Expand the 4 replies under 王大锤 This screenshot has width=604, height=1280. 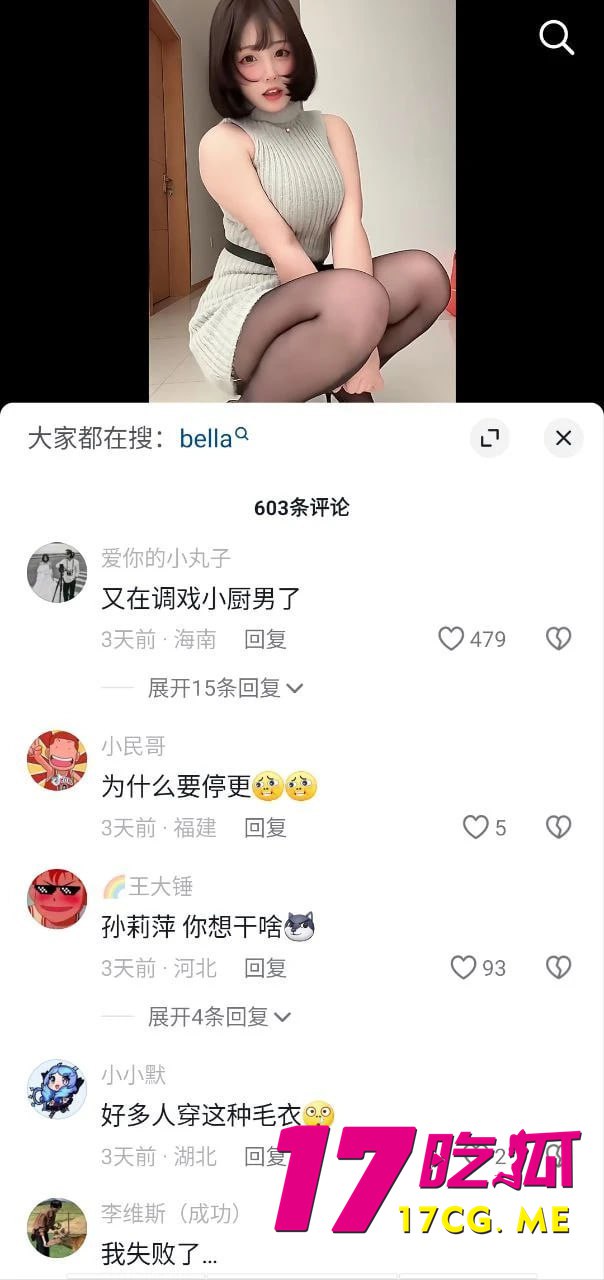219,1017
